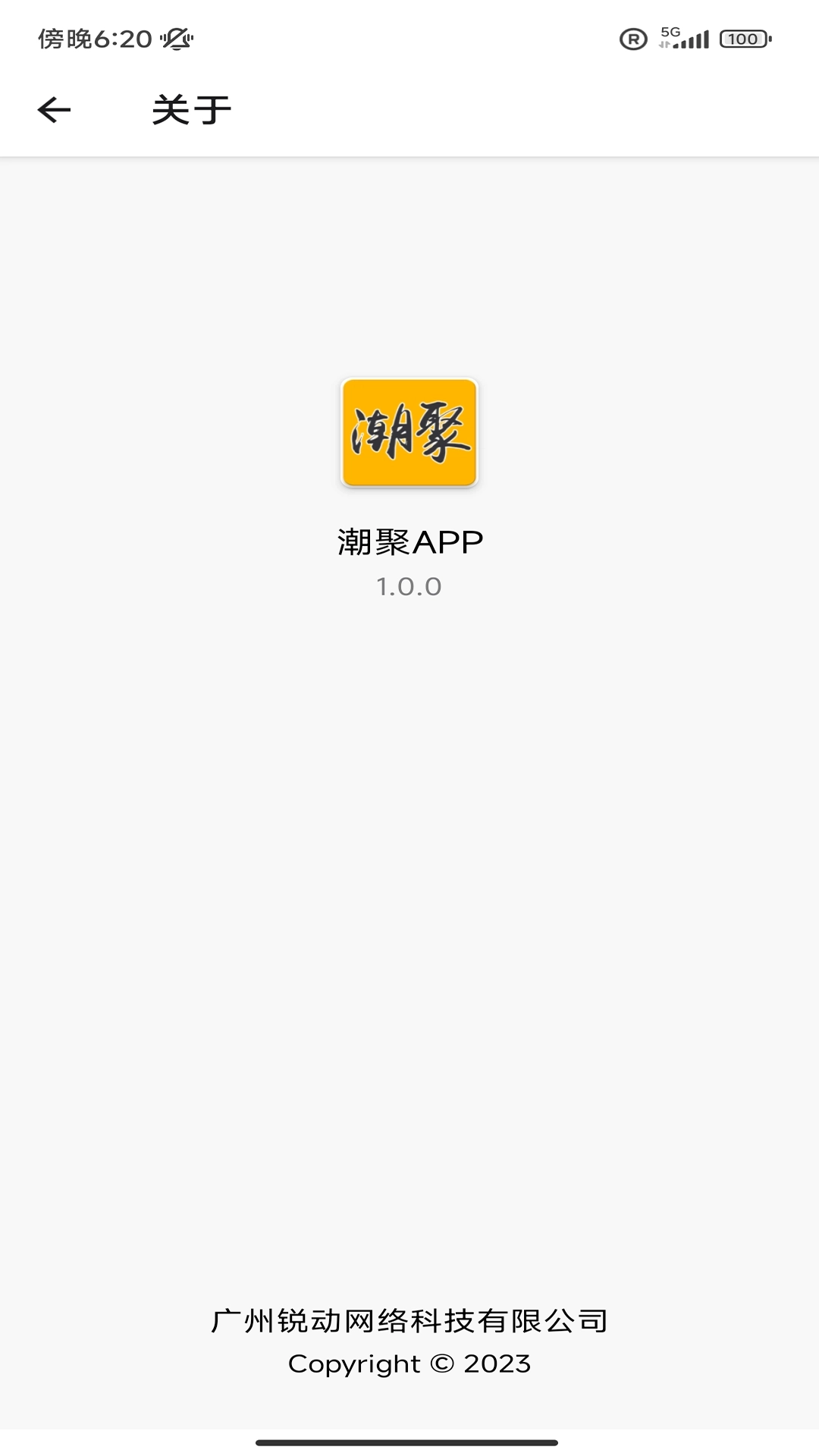Image resolution: width=819 pixels, height=1456 pixels.
Task: Click the battery indicator showing 100
Action: coord(744,38)
